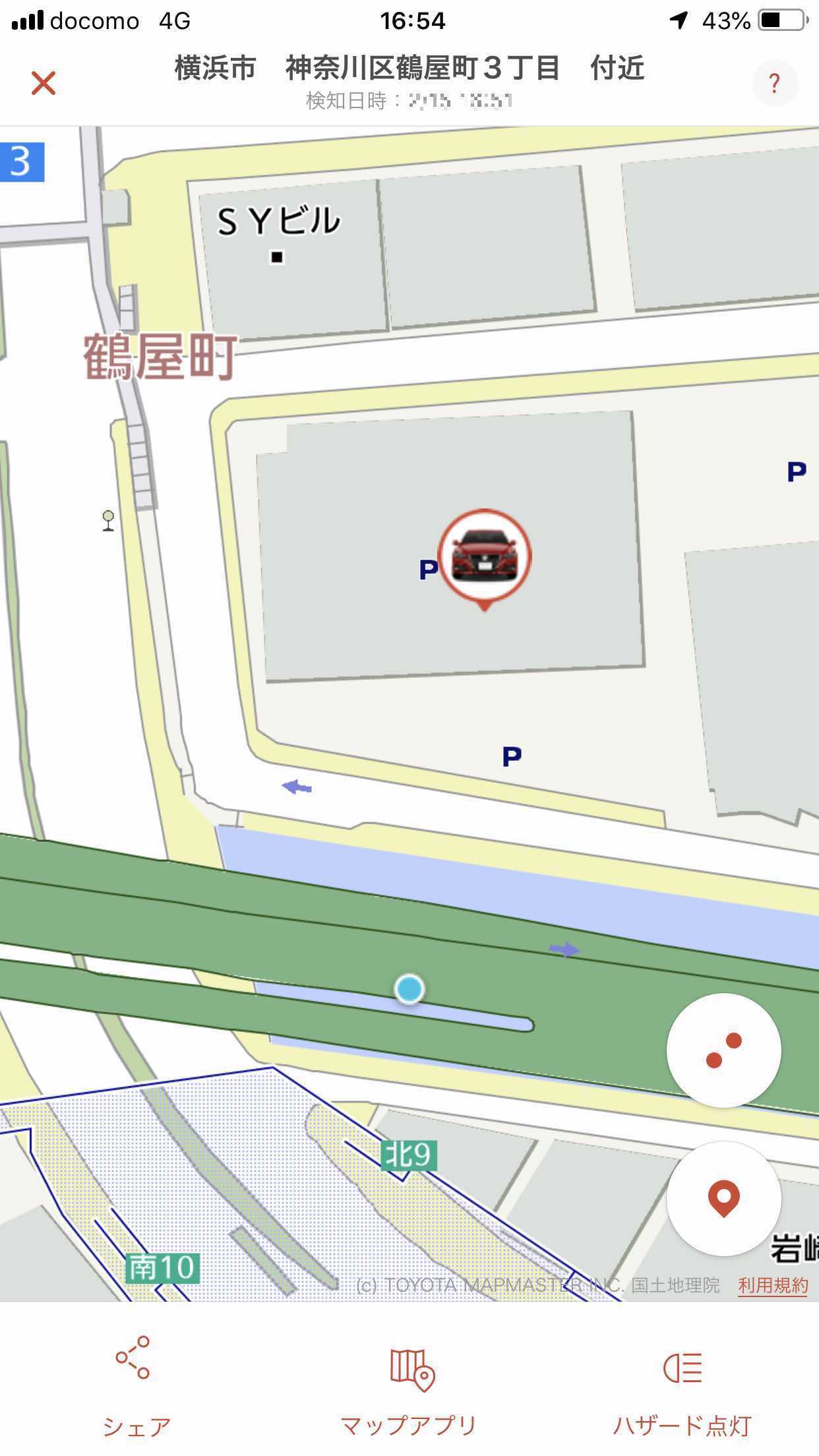Show both car and current position
This screenshot has height=1456, width=819.
(723, 1050)
